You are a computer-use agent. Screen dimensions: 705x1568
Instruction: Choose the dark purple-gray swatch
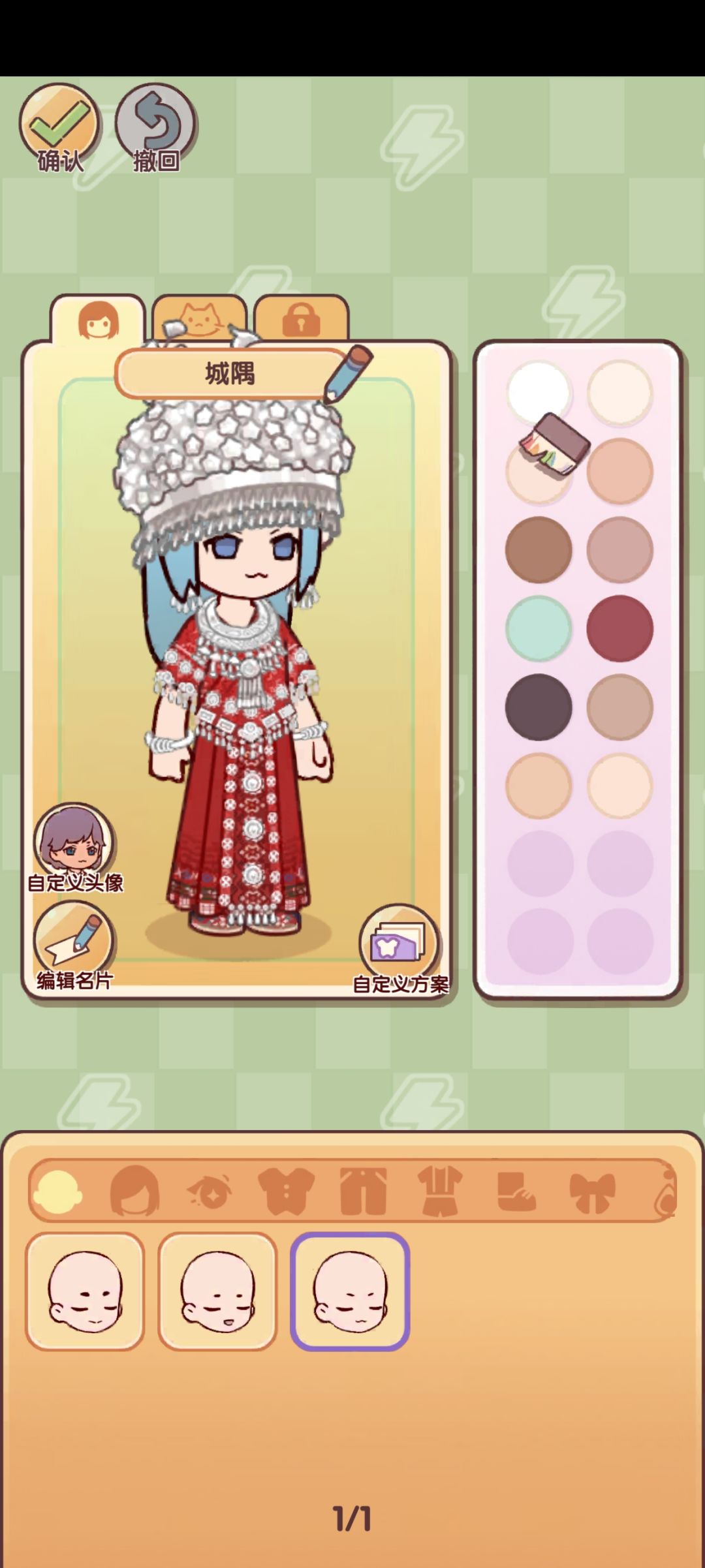pyautogui.click(x=539, y=707)
